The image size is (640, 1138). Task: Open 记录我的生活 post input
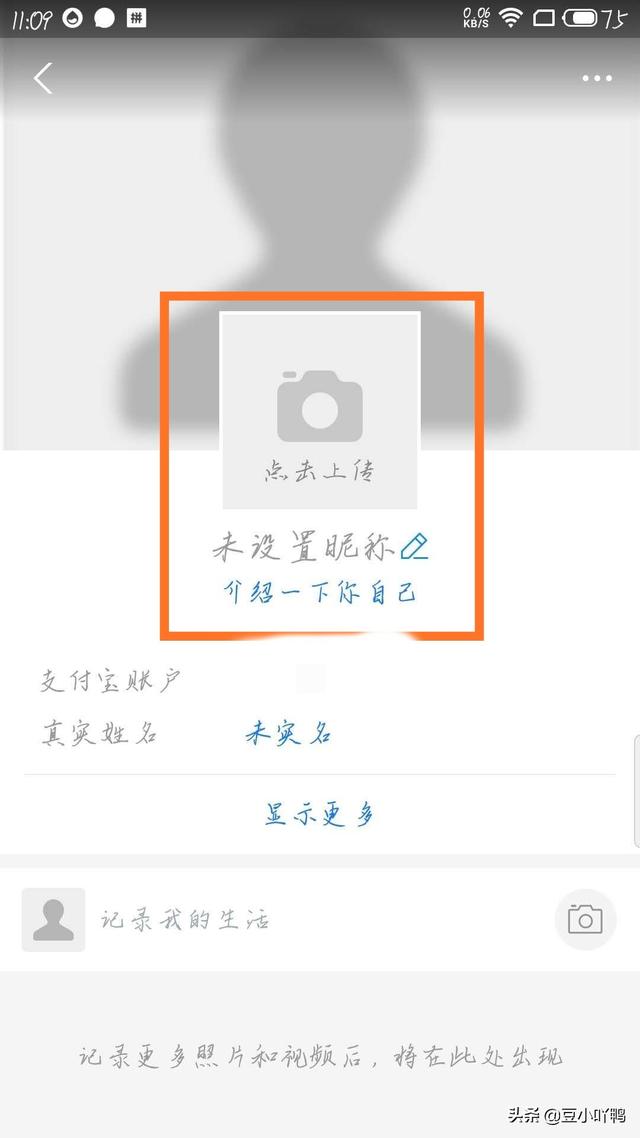[x=185, y=919]
